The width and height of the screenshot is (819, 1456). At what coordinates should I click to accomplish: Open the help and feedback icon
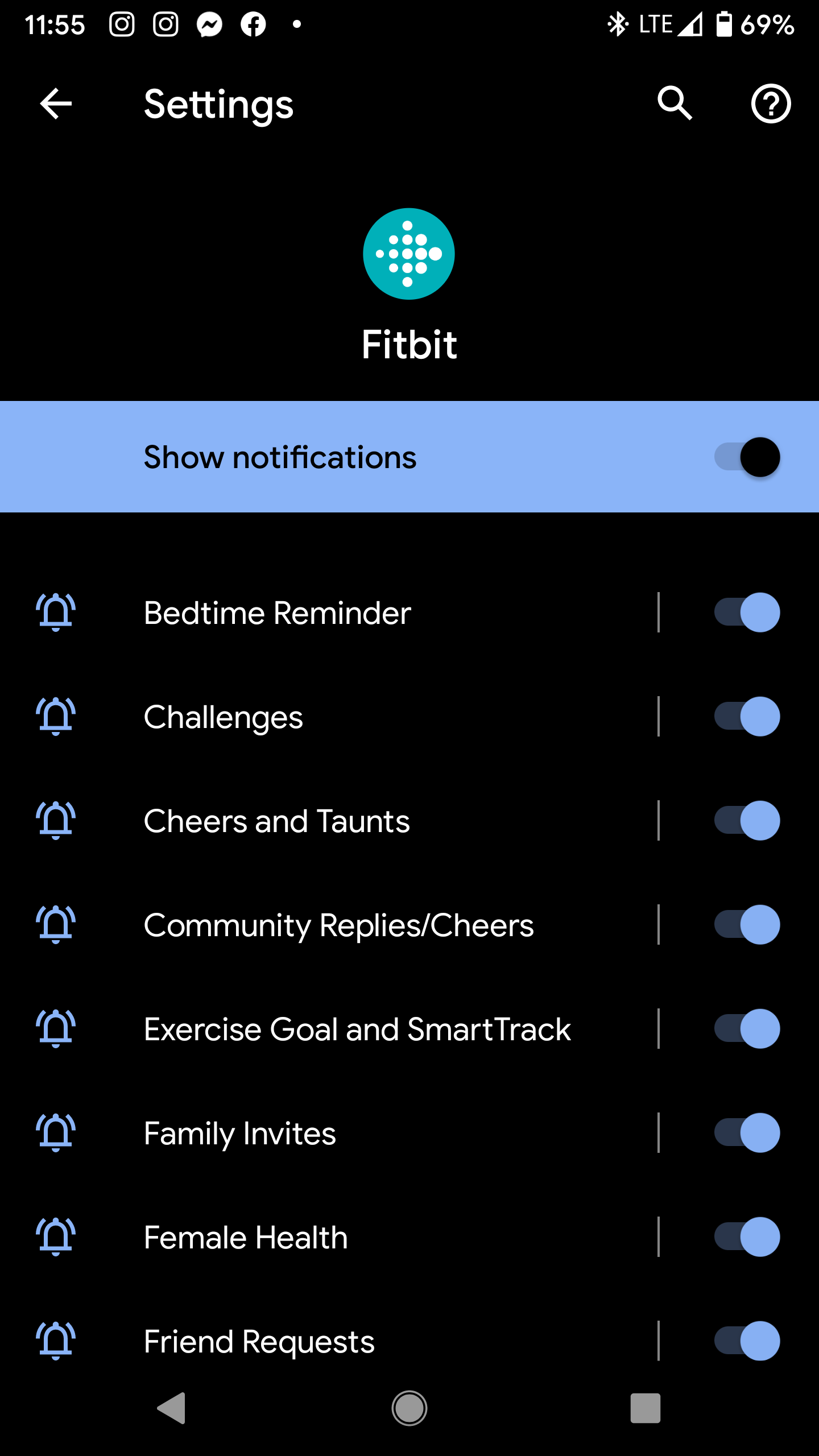pyautogui.click(x=771, y=104)
